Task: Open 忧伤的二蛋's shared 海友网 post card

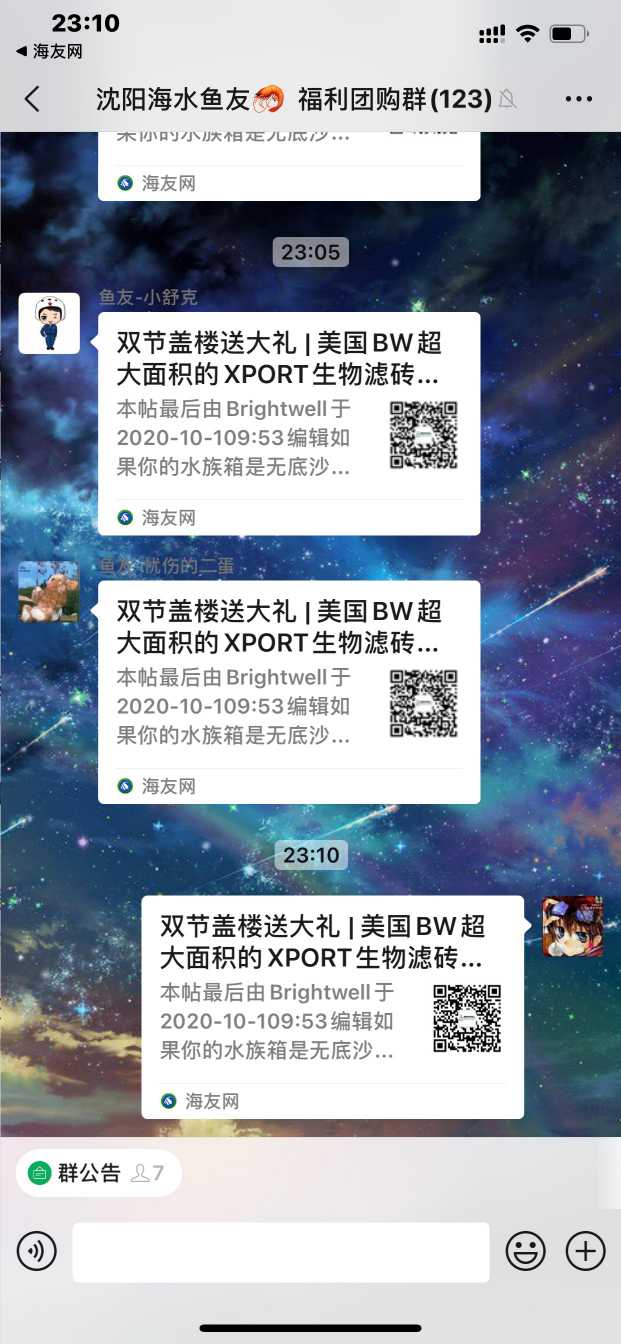Action: [x=288, y=690]
